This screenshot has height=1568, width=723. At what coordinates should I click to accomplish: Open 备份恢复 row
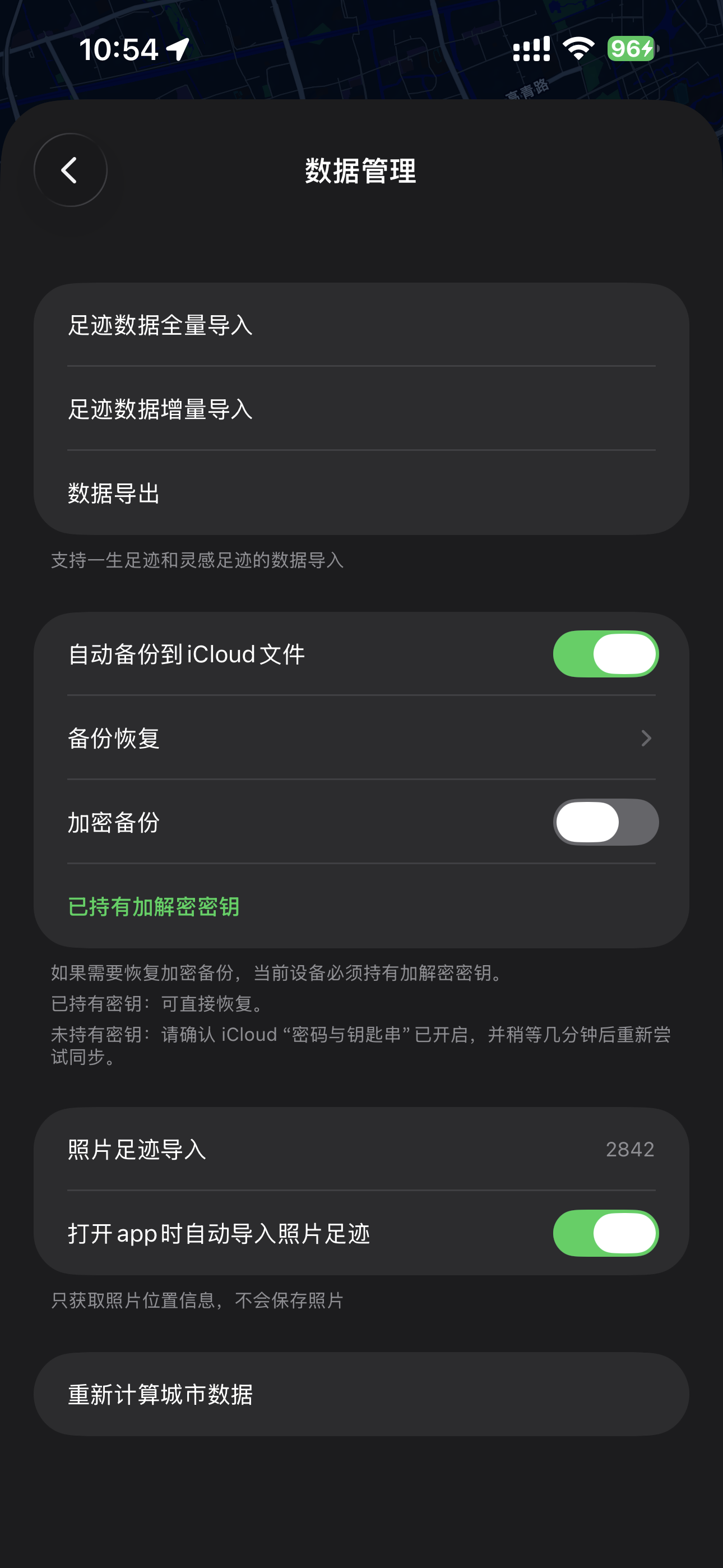360,738
